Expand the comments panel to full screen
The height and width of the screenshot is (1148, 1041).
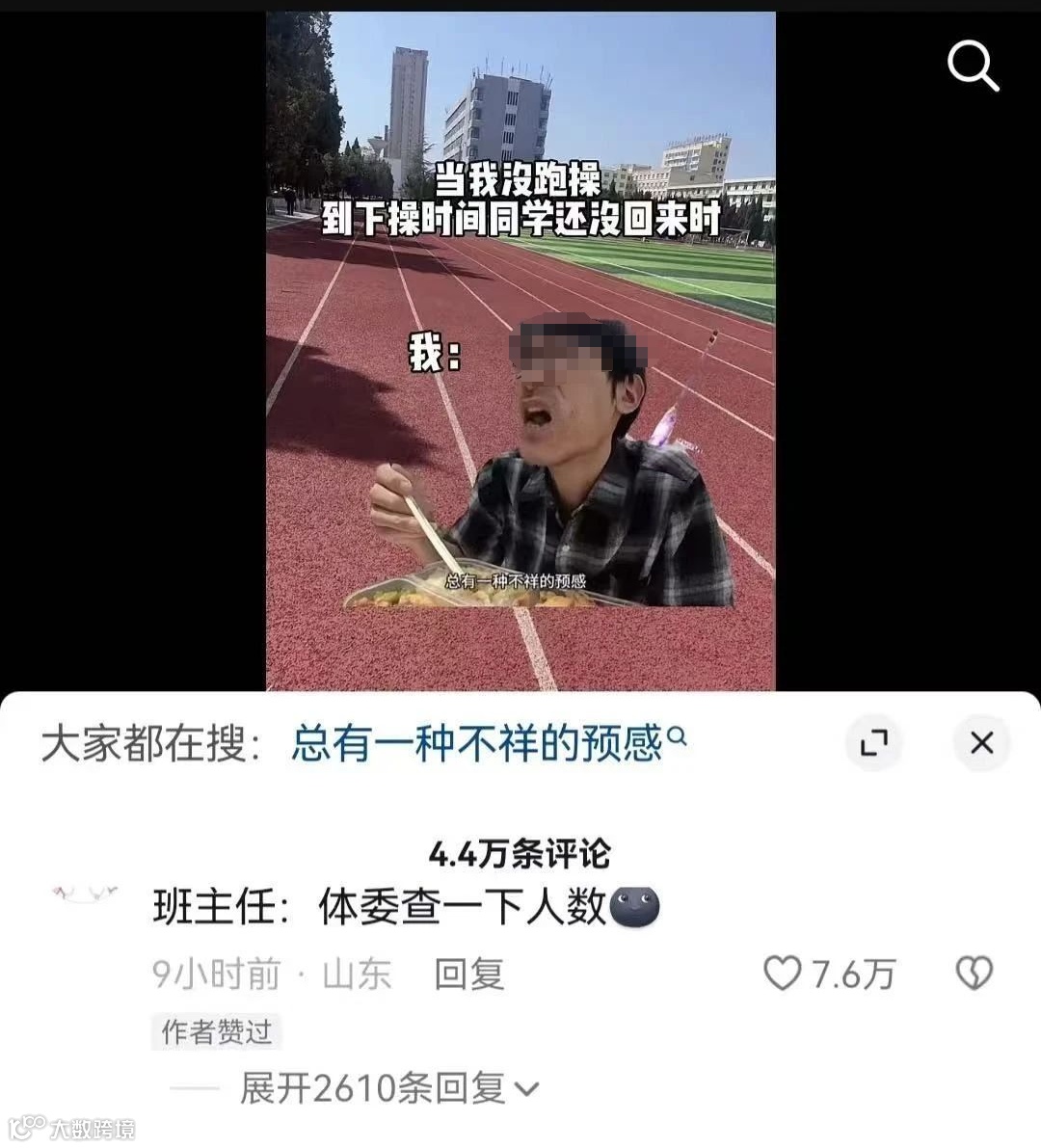[x=873, y=743]
